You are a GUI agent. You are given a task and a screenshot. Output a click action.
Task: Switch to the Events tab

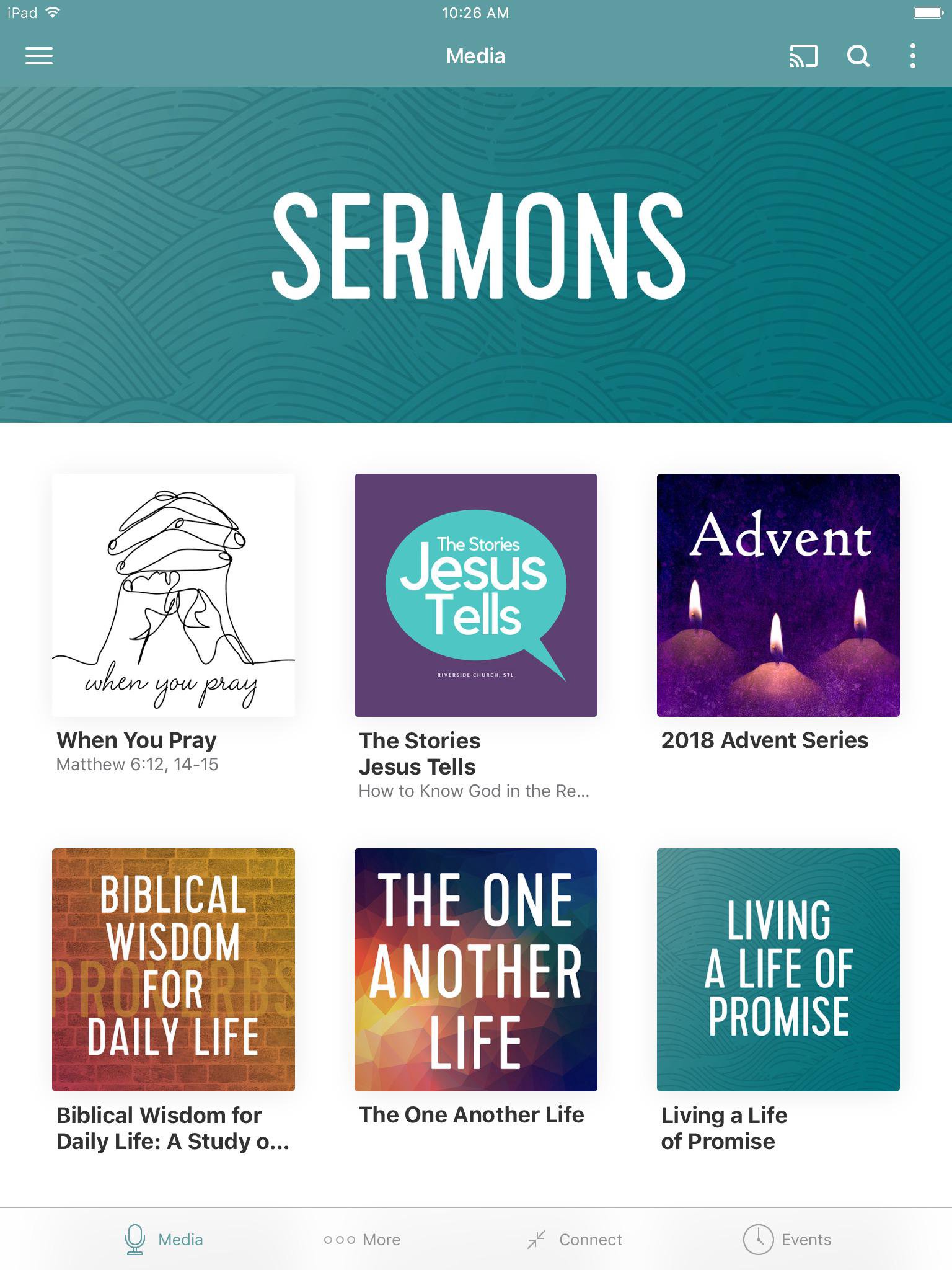point(788,1239)
